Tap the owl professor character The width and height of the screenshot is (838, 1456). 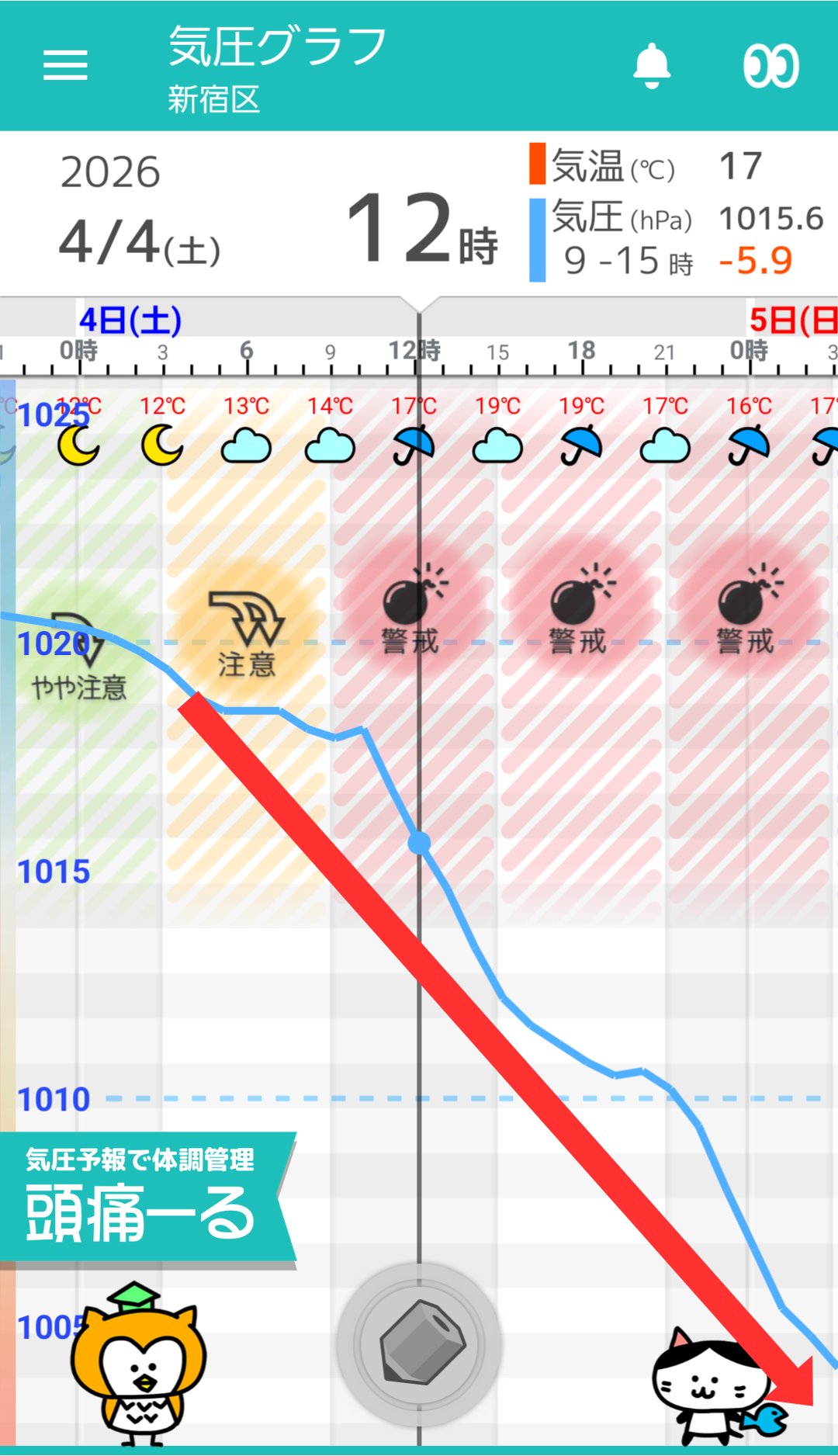coord(140,1368)
